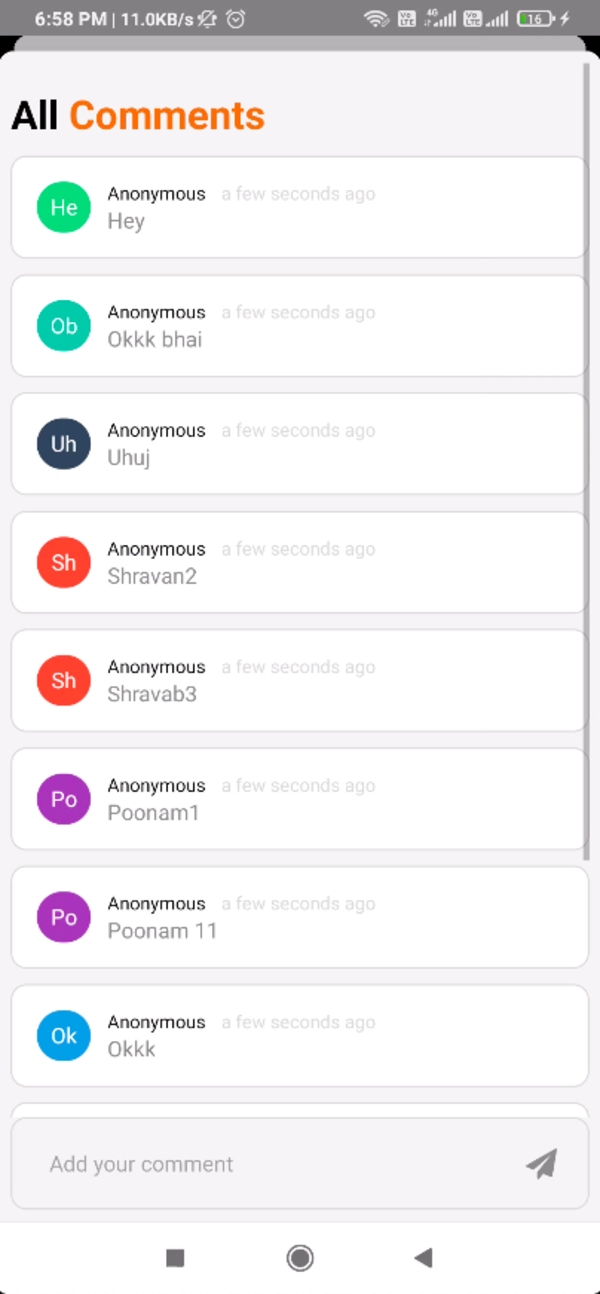Go to the home screen
Screen dimensions: 600x1294
click(x=300, y=1258)
